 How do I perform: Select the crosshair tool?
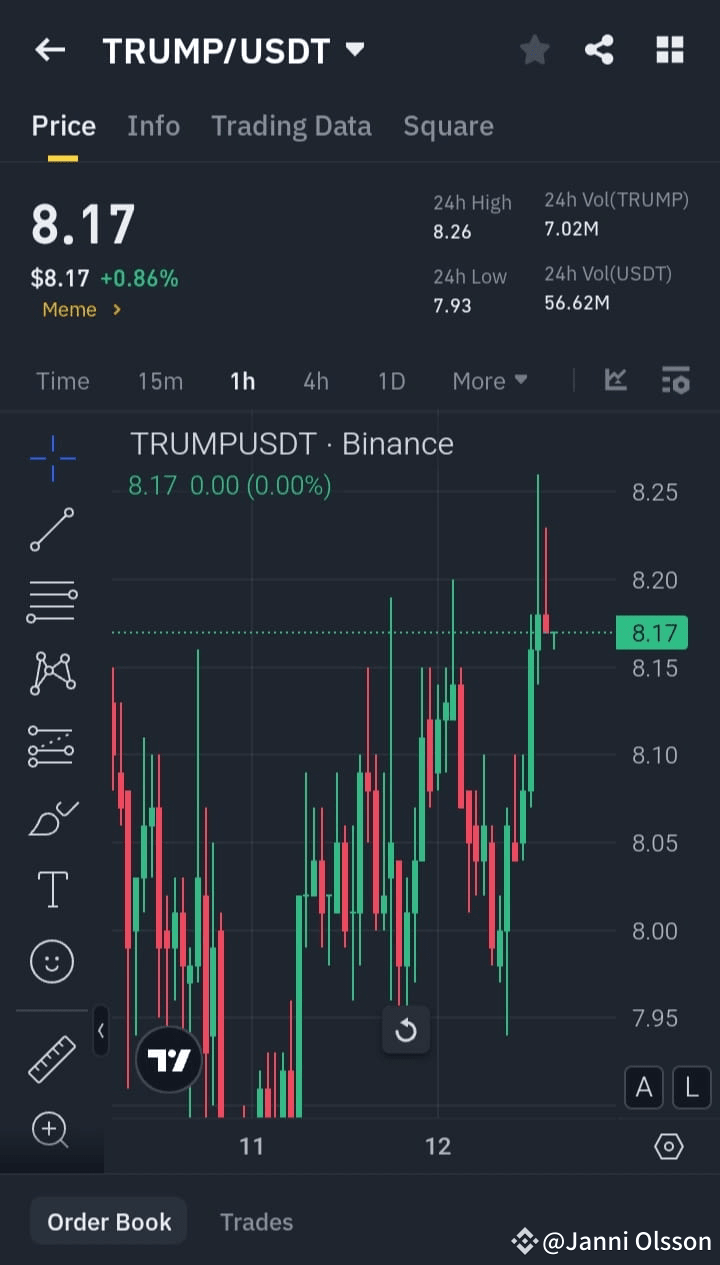pyautogui.click(x=52, y=458)
